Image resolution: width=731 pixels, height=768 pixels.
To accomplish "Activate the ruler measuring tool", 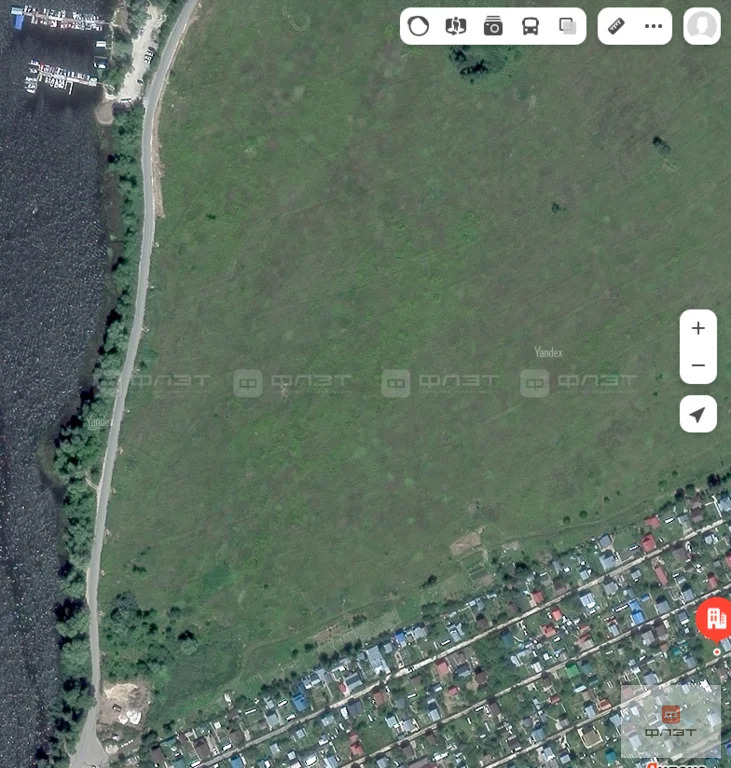I will click(x=617, y=27).
